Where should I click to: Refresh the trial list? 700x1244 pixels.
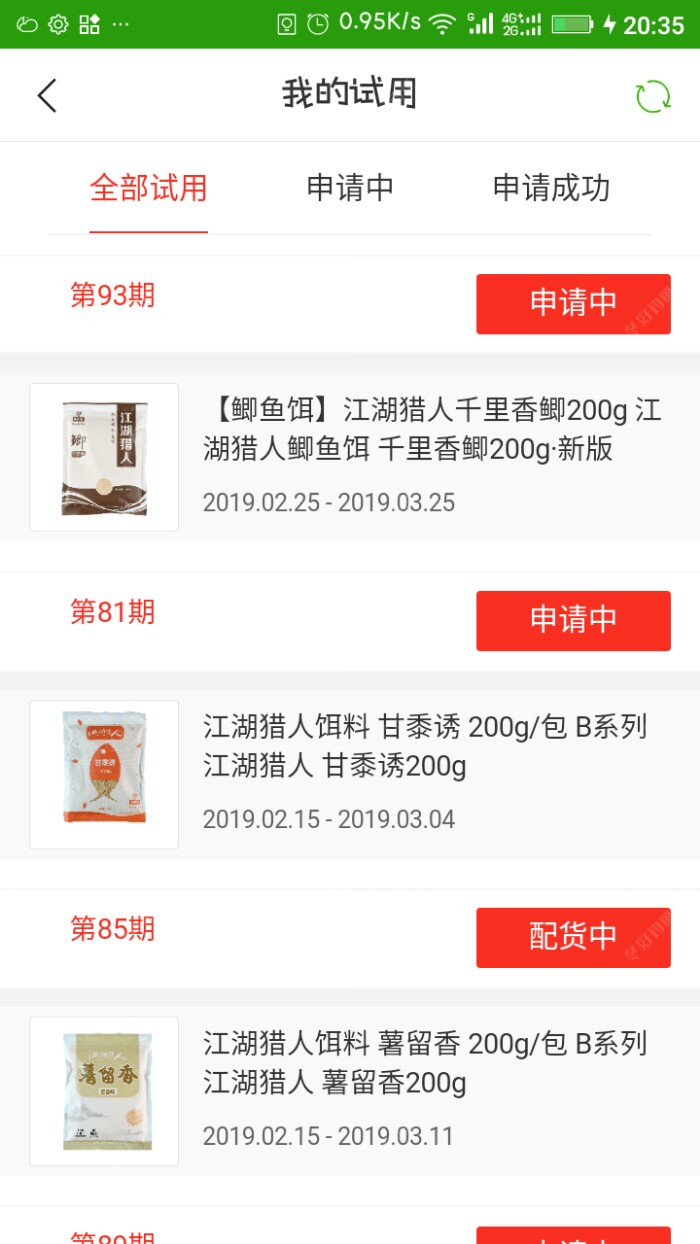click(x=653, y=96)
